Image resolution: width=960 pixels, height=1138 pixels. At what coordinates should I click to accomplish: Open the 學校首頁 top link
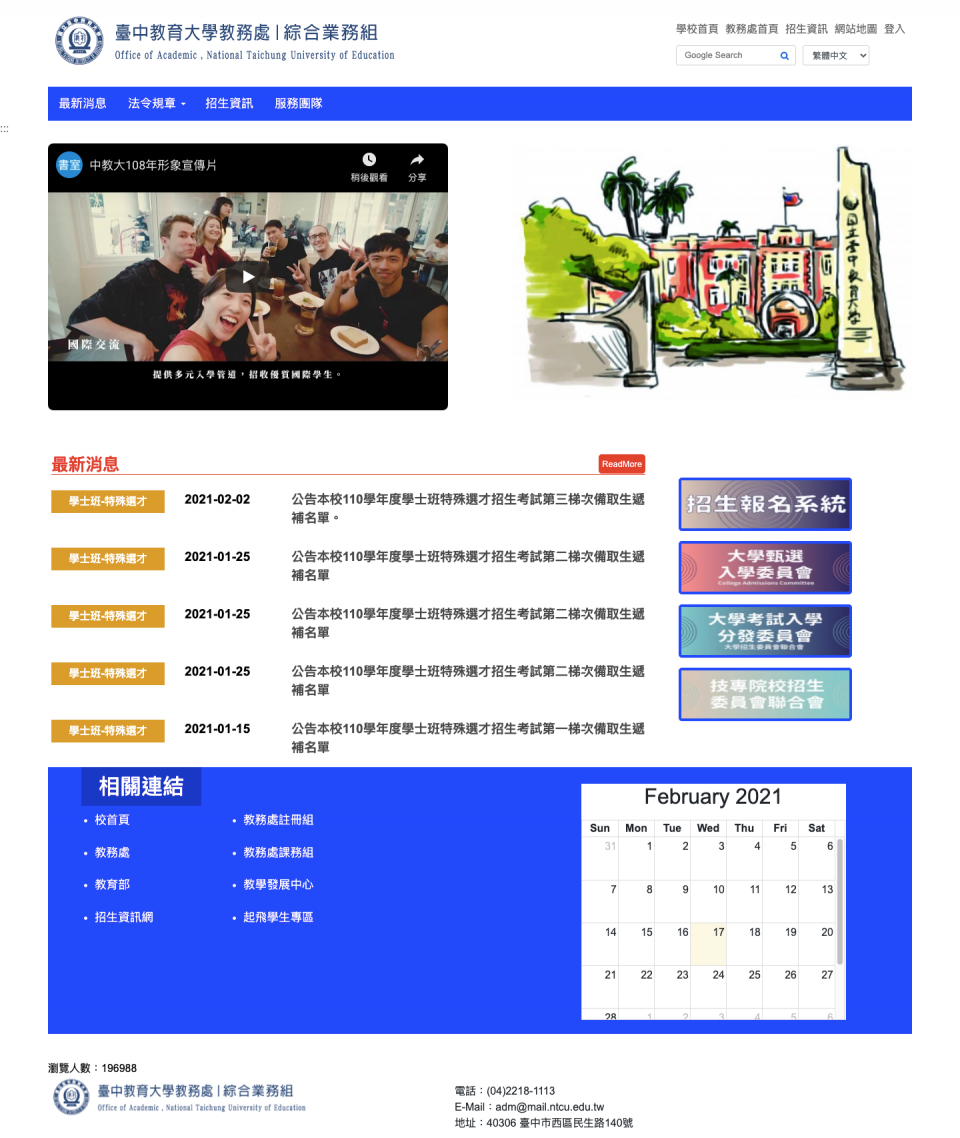point(697,29)
